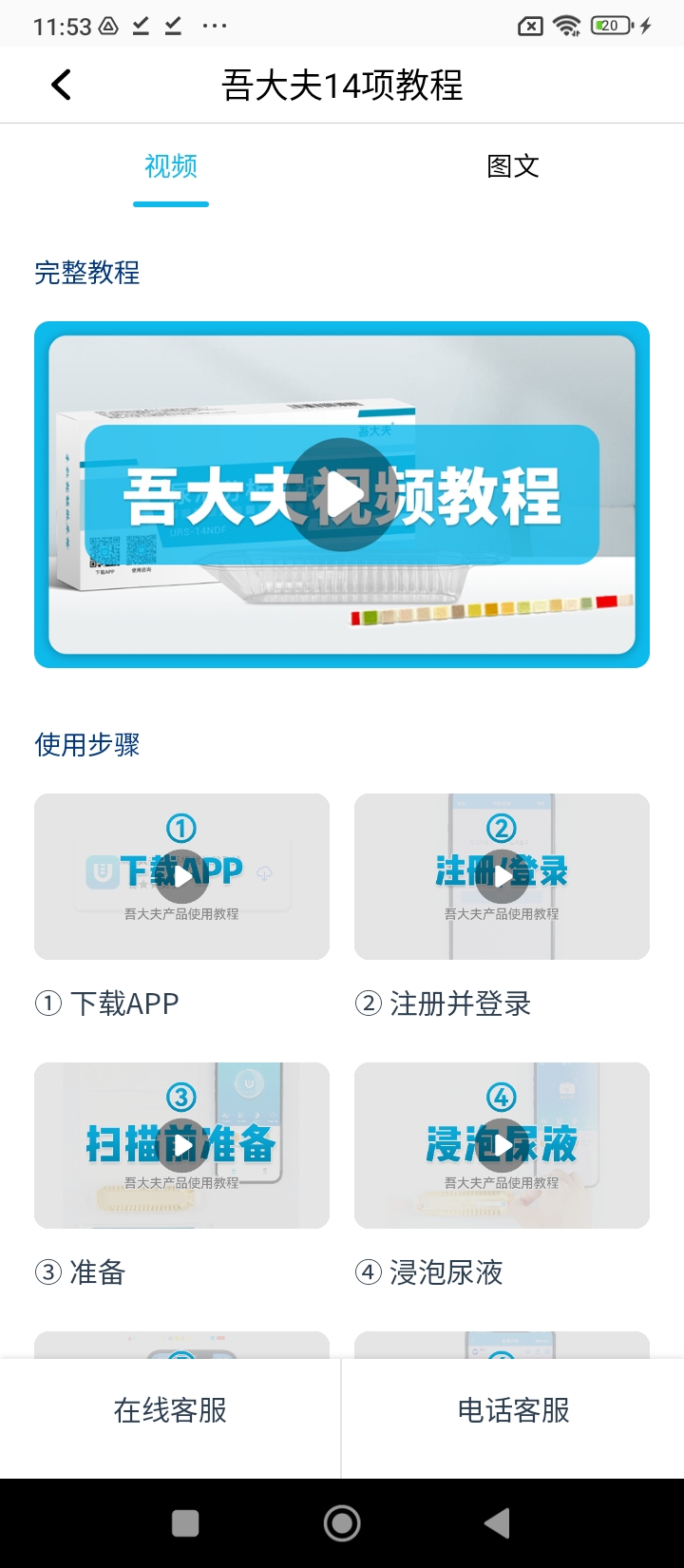Open the ④ 浸泡尿液 step video
Image resolution: width=684 pixels, height=1568 pixels.
click(x=502, y=1145)
